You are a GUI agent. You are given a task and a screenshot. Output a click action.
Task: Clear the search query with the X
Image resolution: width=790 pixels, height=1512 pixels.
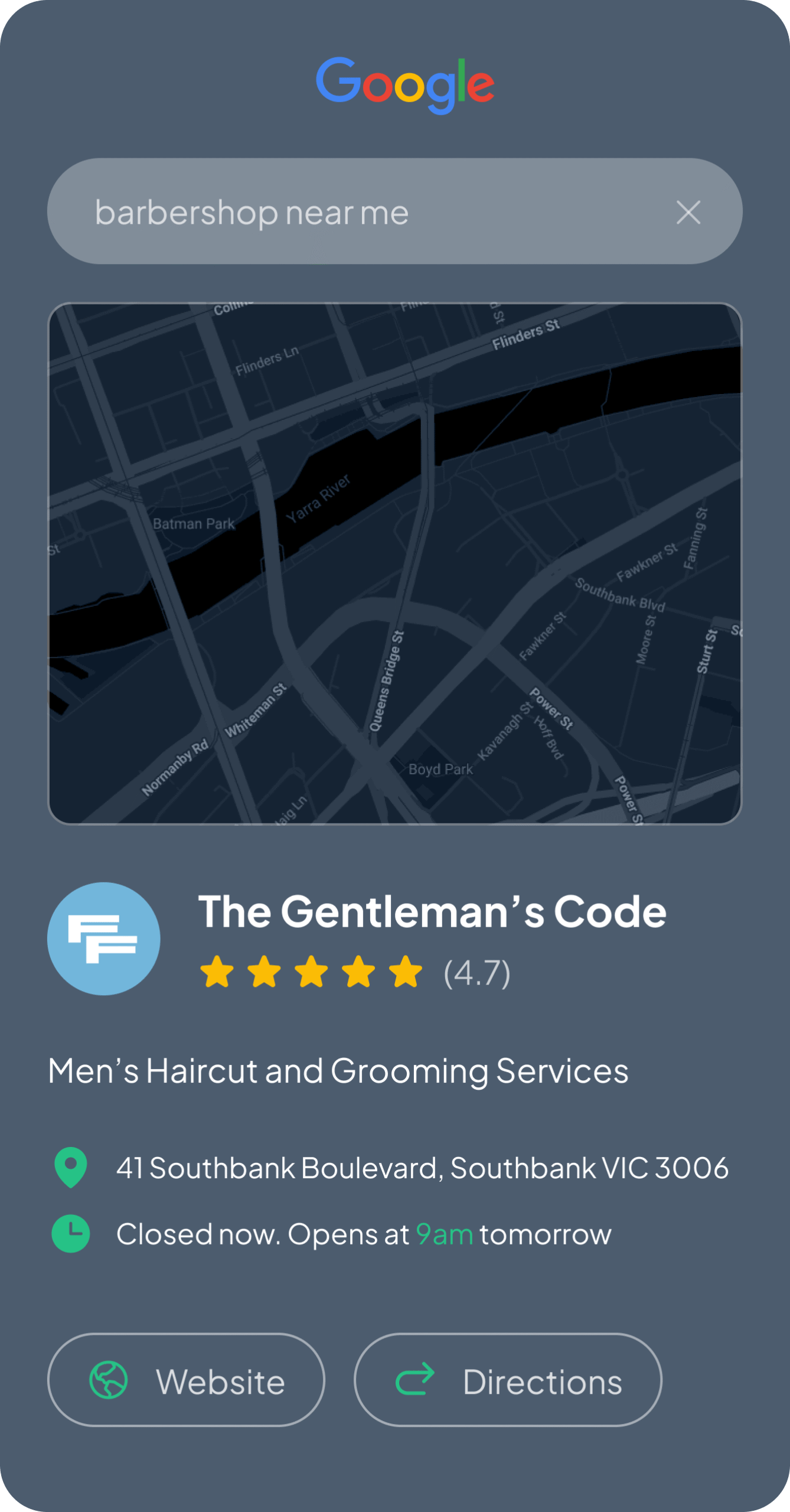688,212
